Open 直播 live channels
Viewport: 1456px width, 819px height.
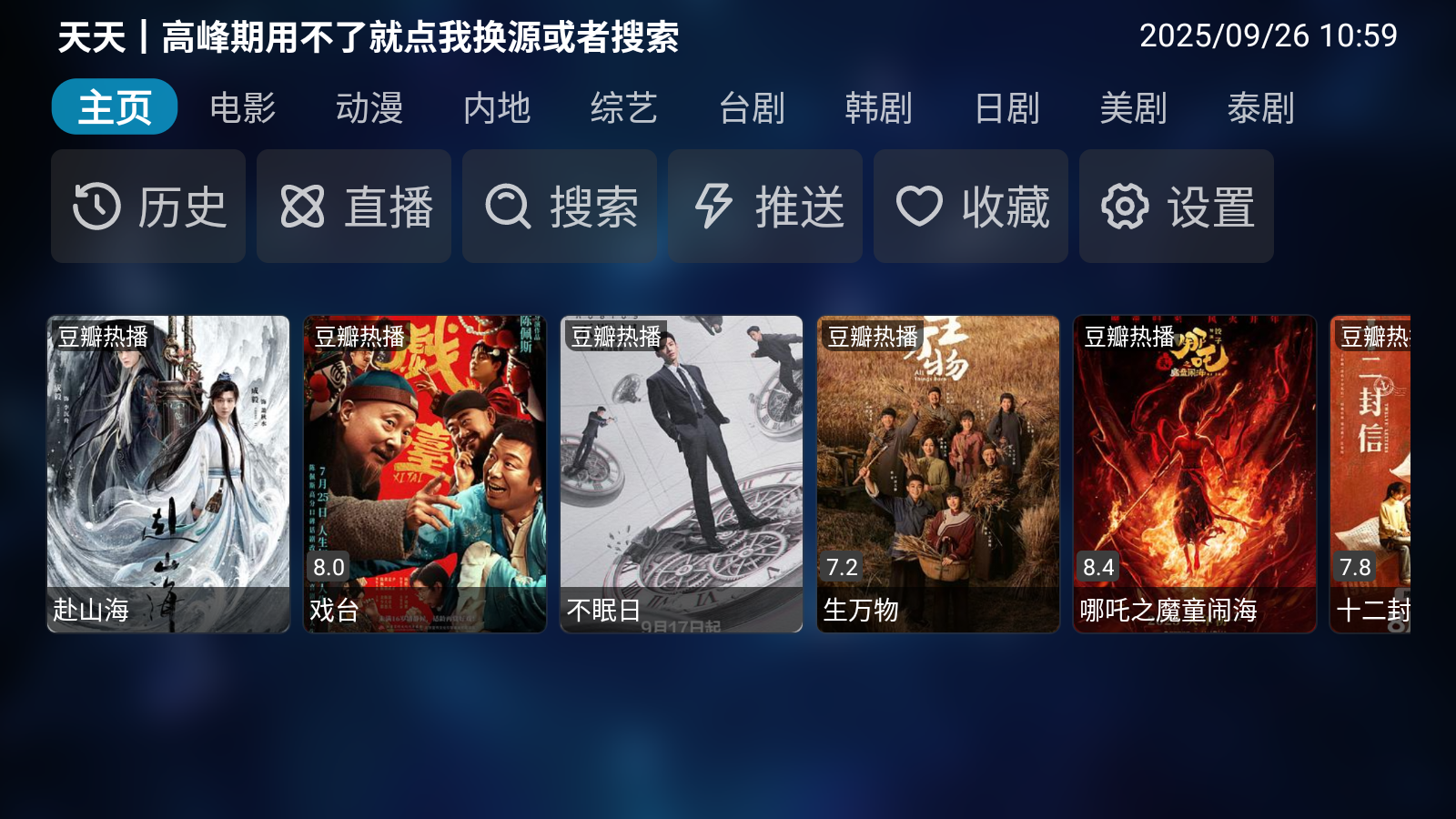(x=354, y=207)
